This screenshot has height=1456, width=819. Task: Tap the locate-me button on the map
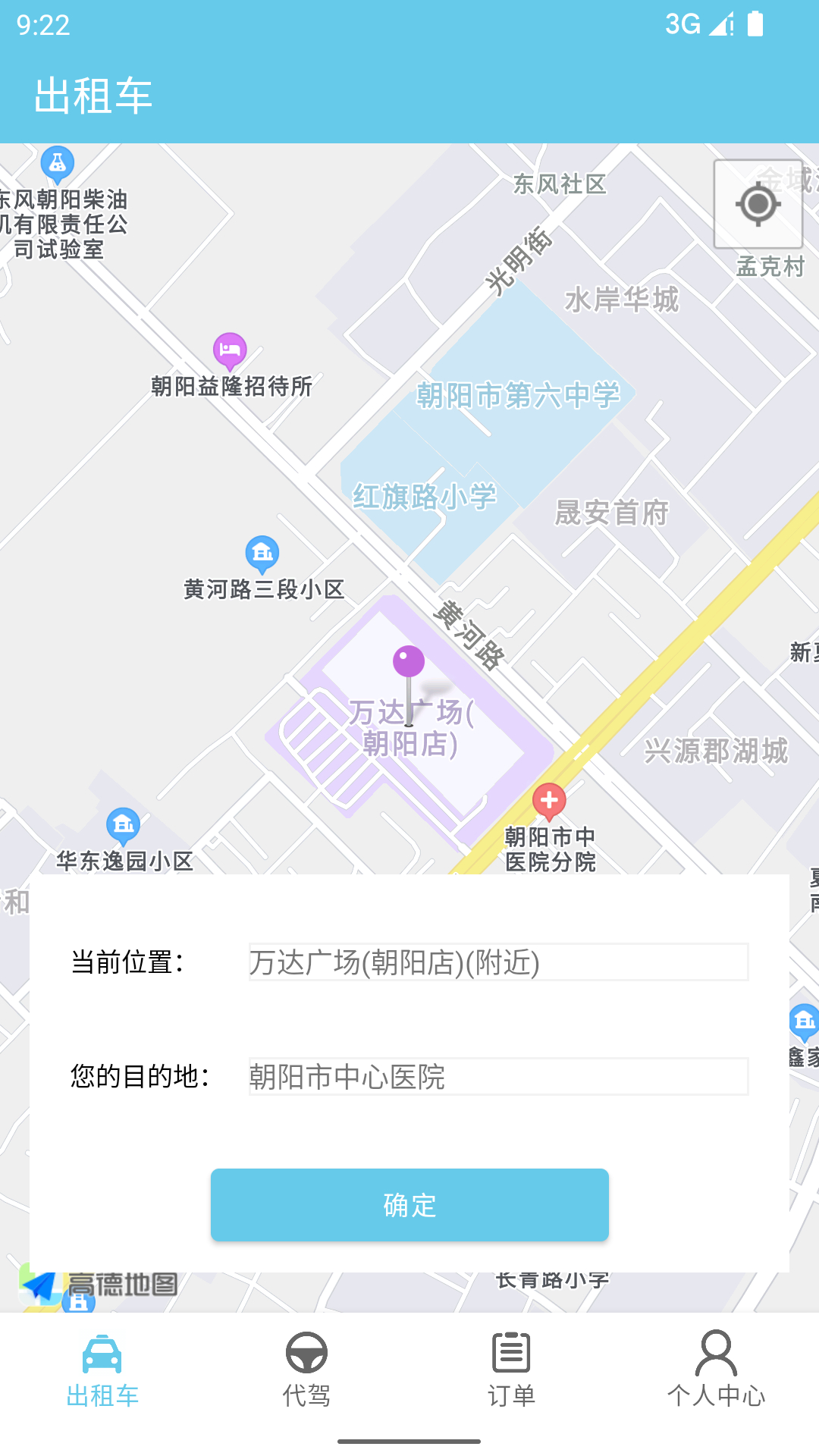coord(758,204)
